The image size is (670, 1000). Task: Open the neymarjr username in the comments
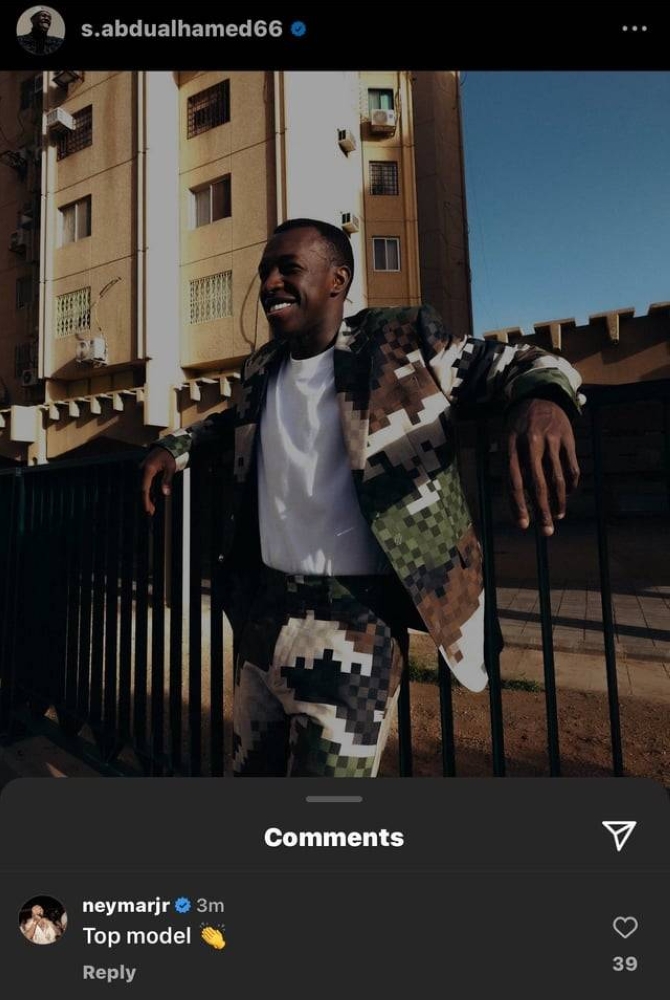coord(126,905)
